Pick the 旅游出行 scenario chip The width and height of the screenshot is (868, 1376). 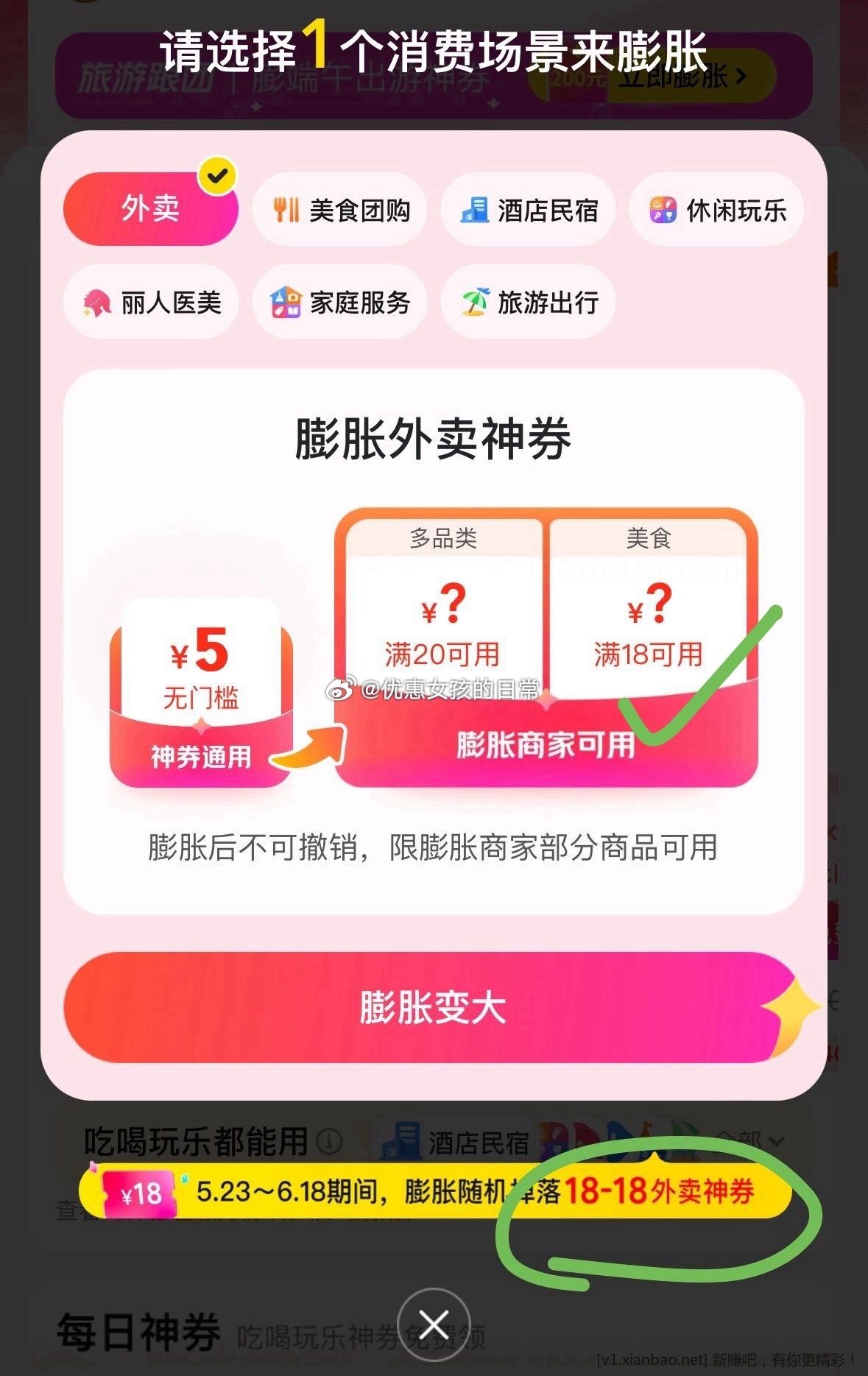(528, 302)
